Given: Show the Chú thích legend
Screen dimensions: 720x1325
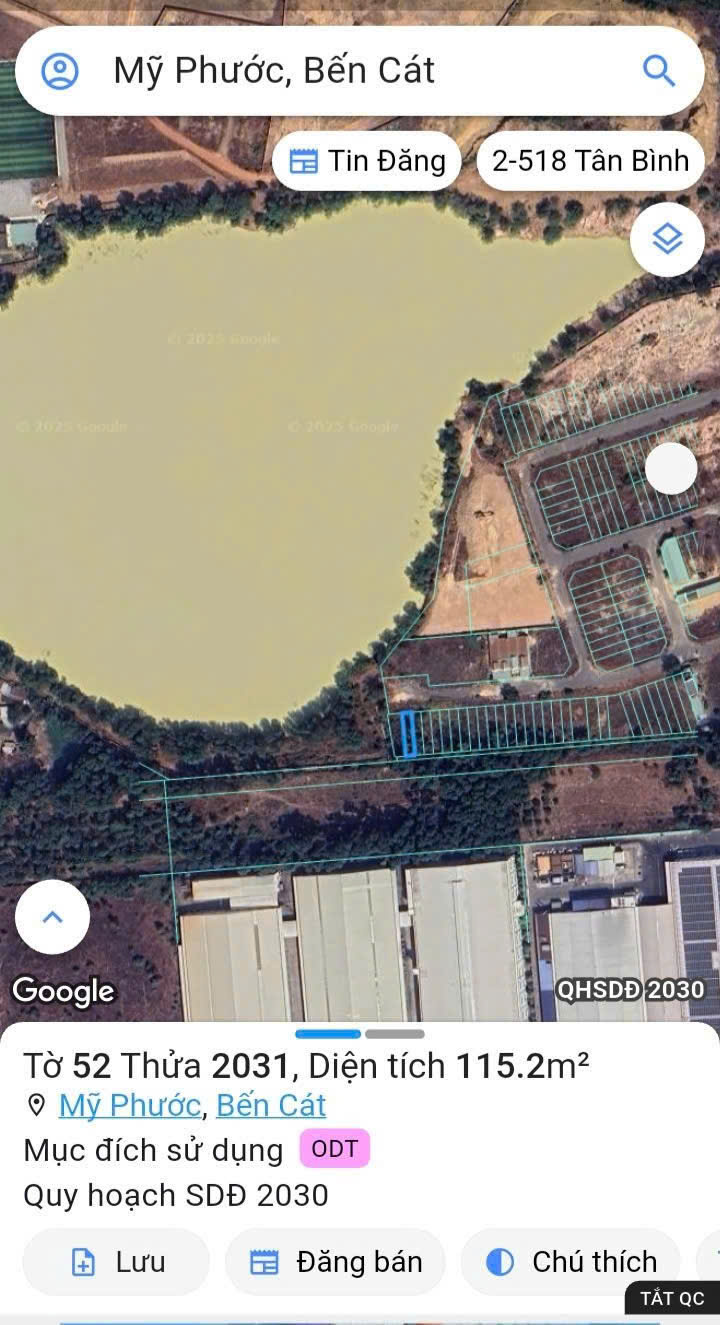Looking at the screenshot, I should [571, 1262].
